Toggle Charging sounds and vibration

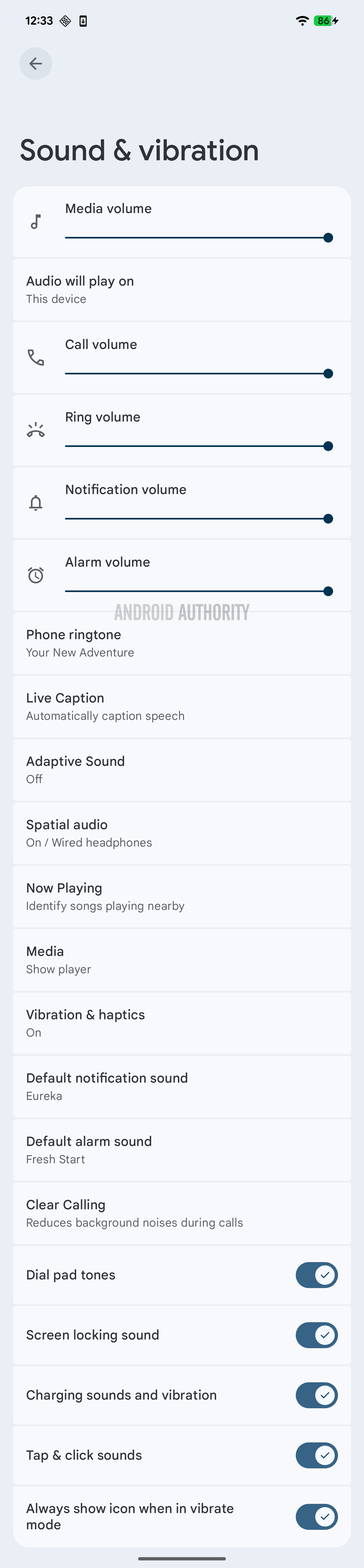[317, 1395]
